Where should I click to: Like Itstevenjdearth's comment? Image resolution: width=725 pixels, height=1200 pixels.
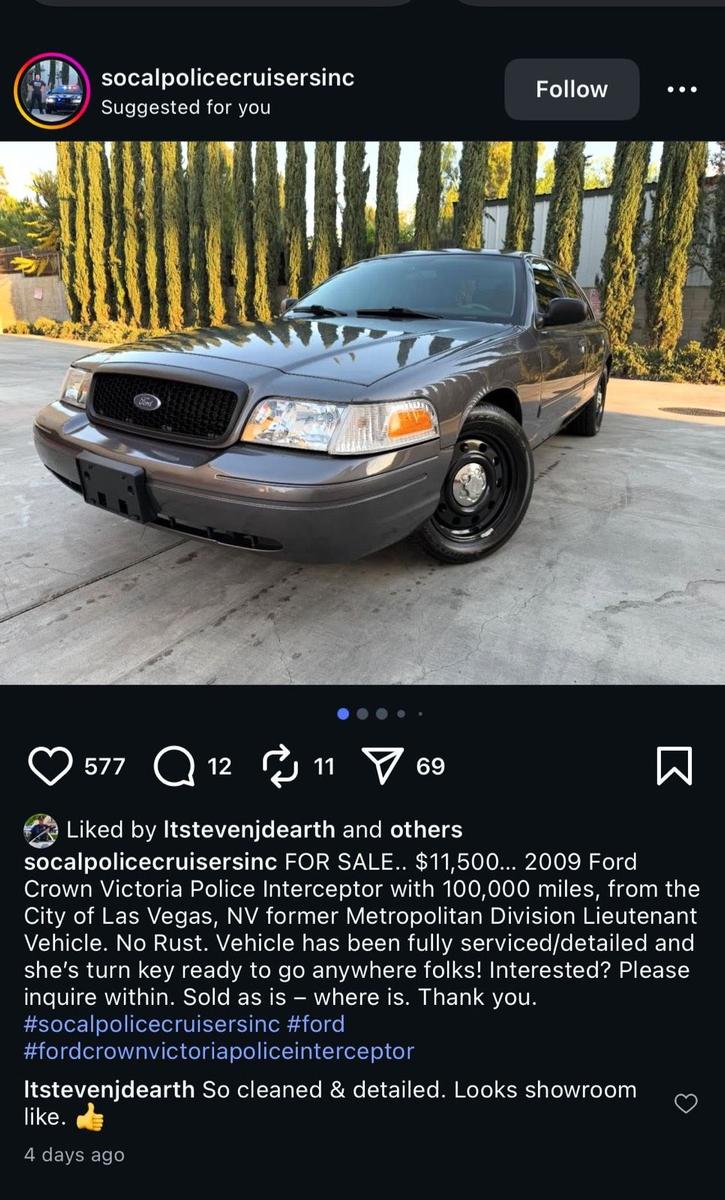(x=686, y=1104)
